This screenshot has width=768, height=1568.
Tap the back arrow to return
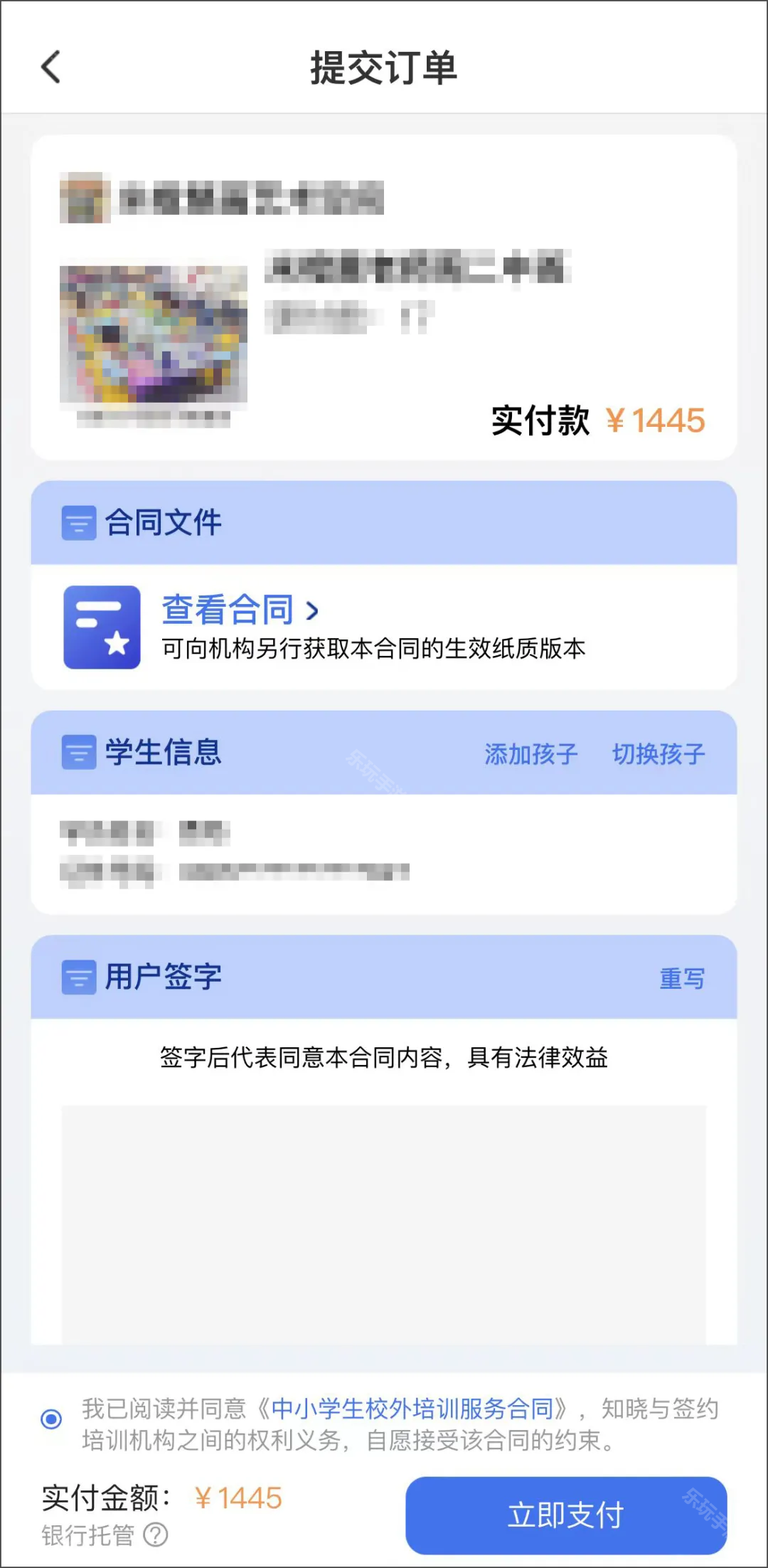point(50,68)
